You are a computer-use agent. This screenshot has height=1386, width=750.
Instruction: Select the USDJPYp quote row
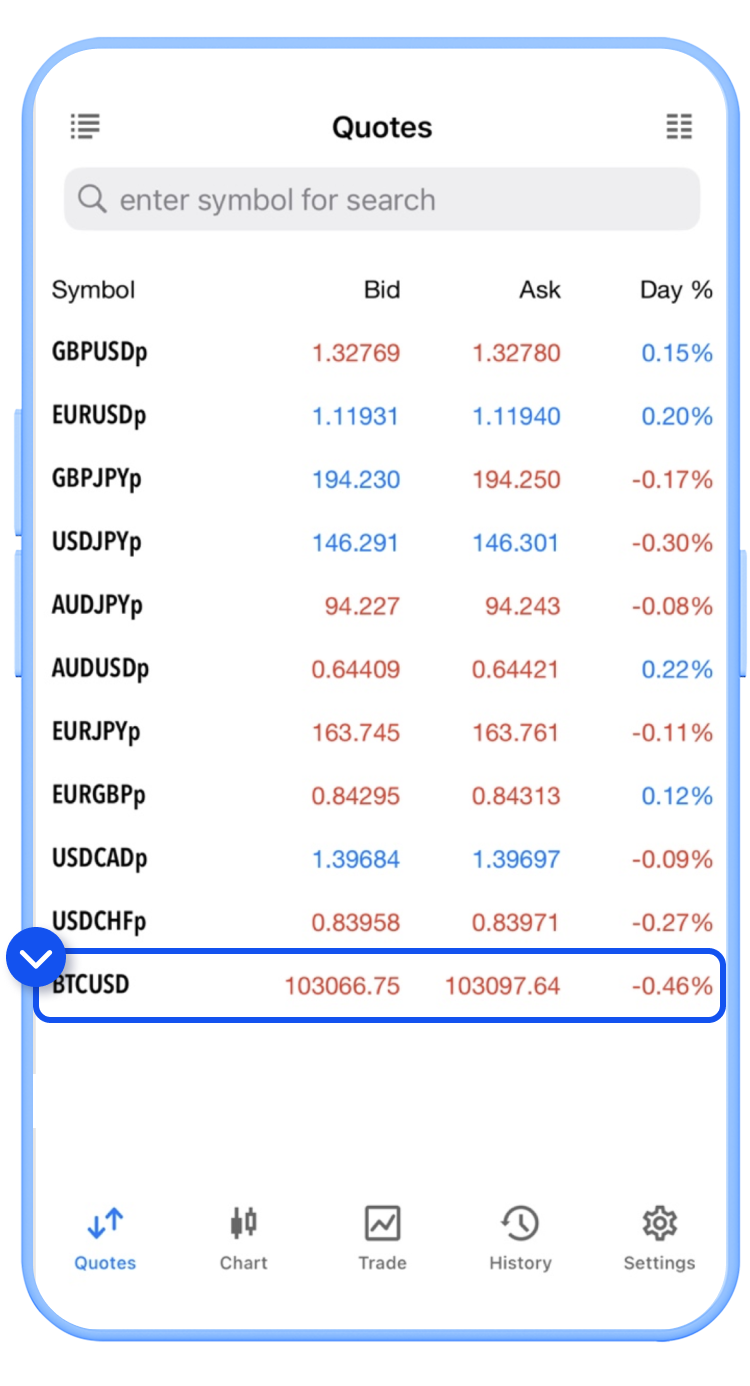pyautogui.click(x=382, y=543)
